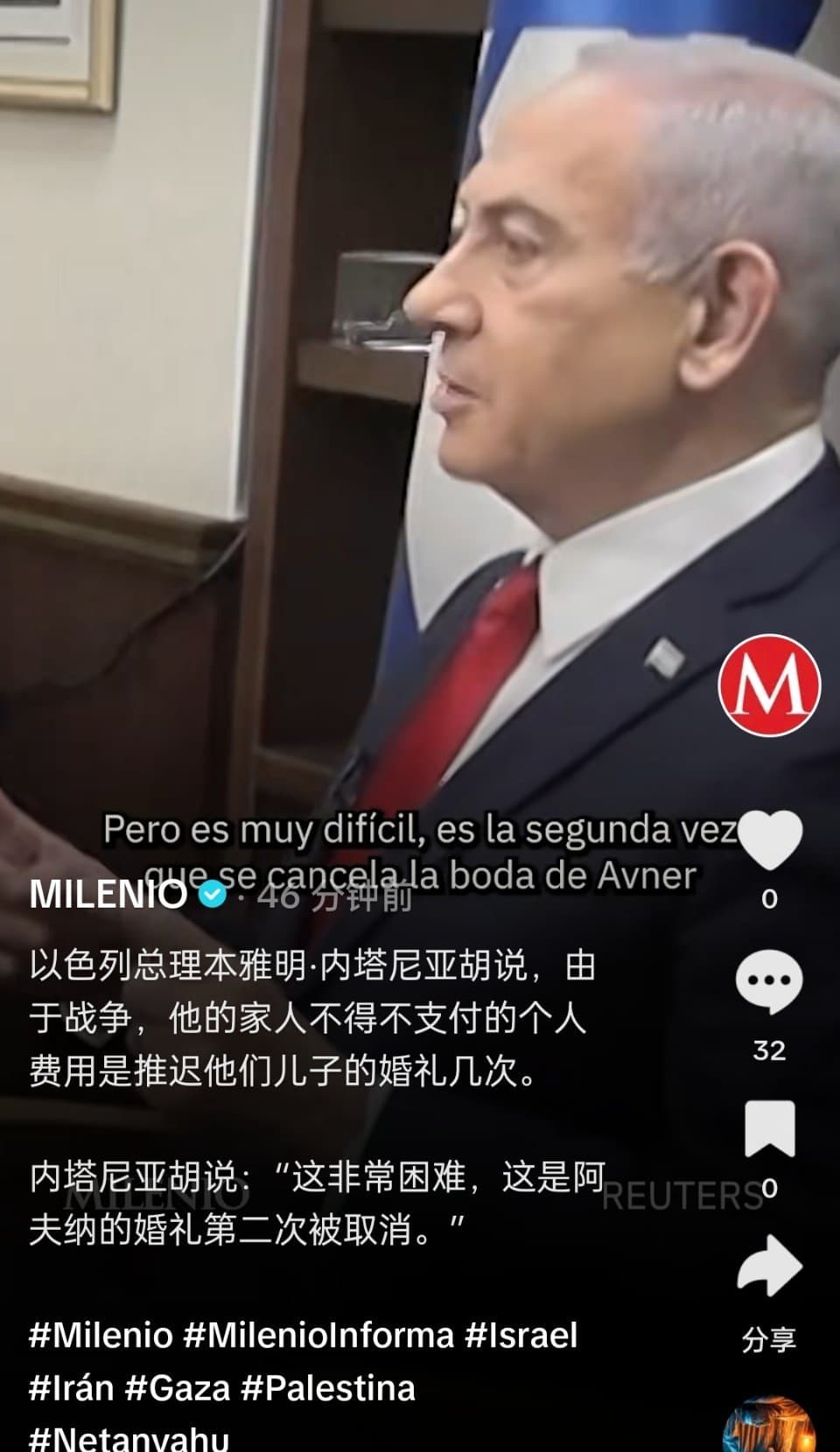Open the #Israel hashtag
840x1452 pixels.
(x=521, y=1336)
